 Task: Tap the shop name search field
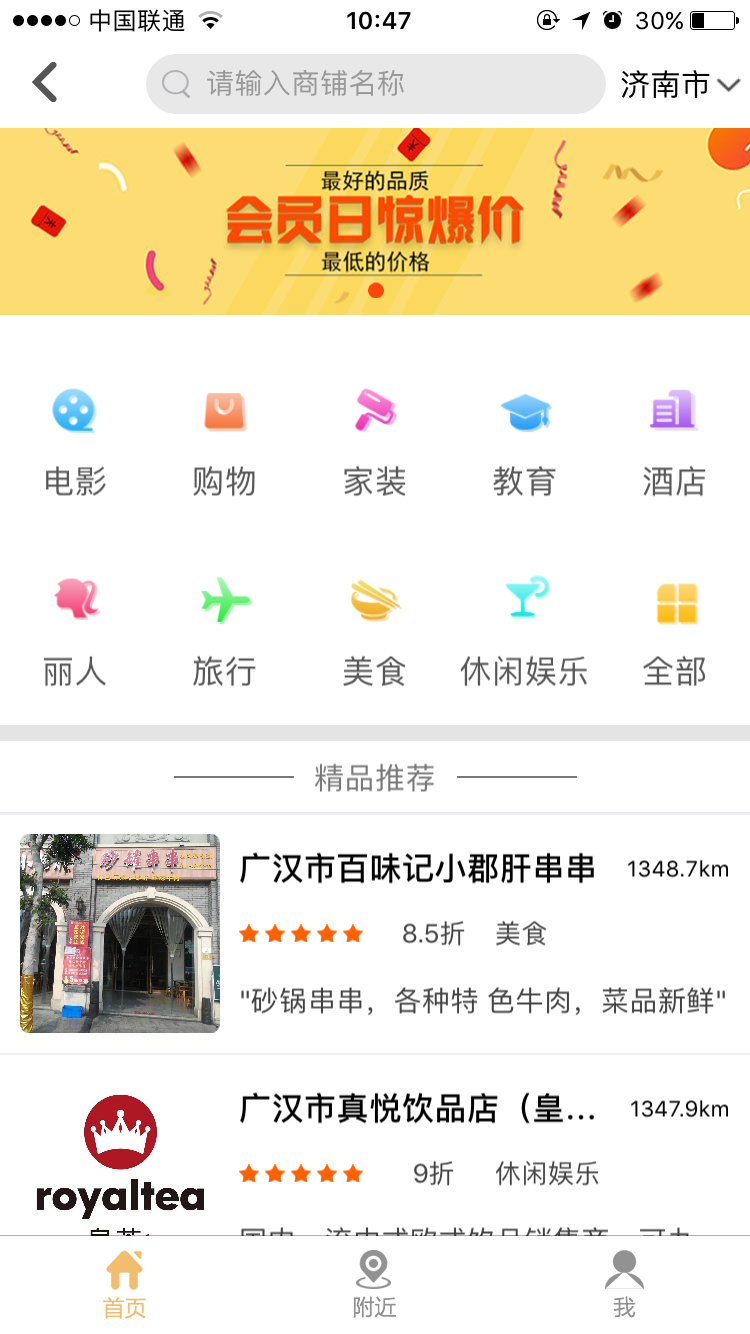[x=375, y=84]
